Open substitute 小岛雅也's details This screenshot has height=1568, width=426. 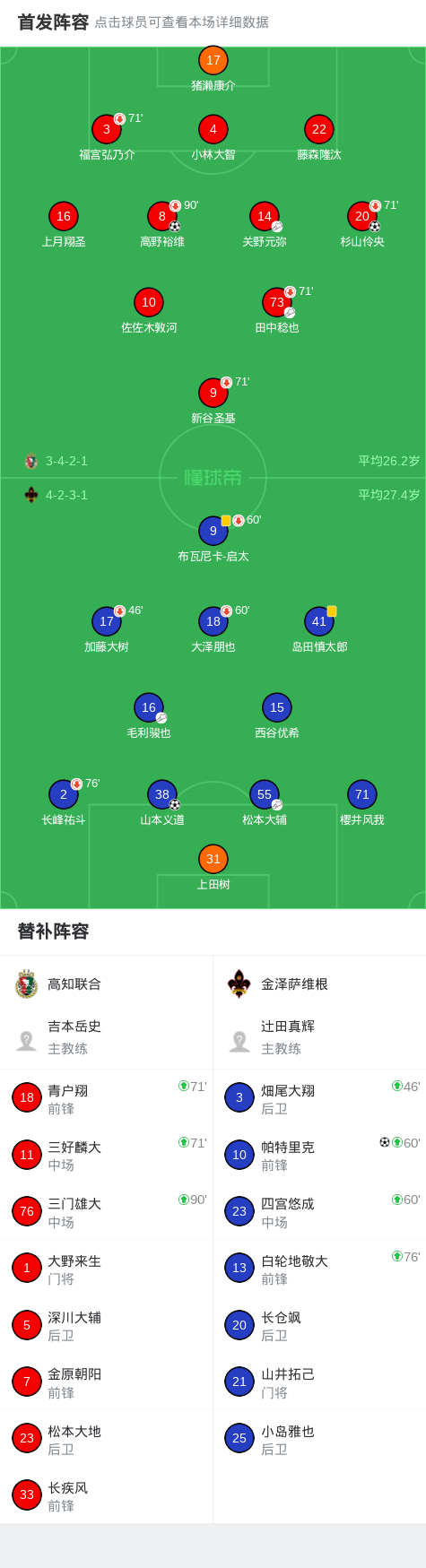(x=319, y=1439)
